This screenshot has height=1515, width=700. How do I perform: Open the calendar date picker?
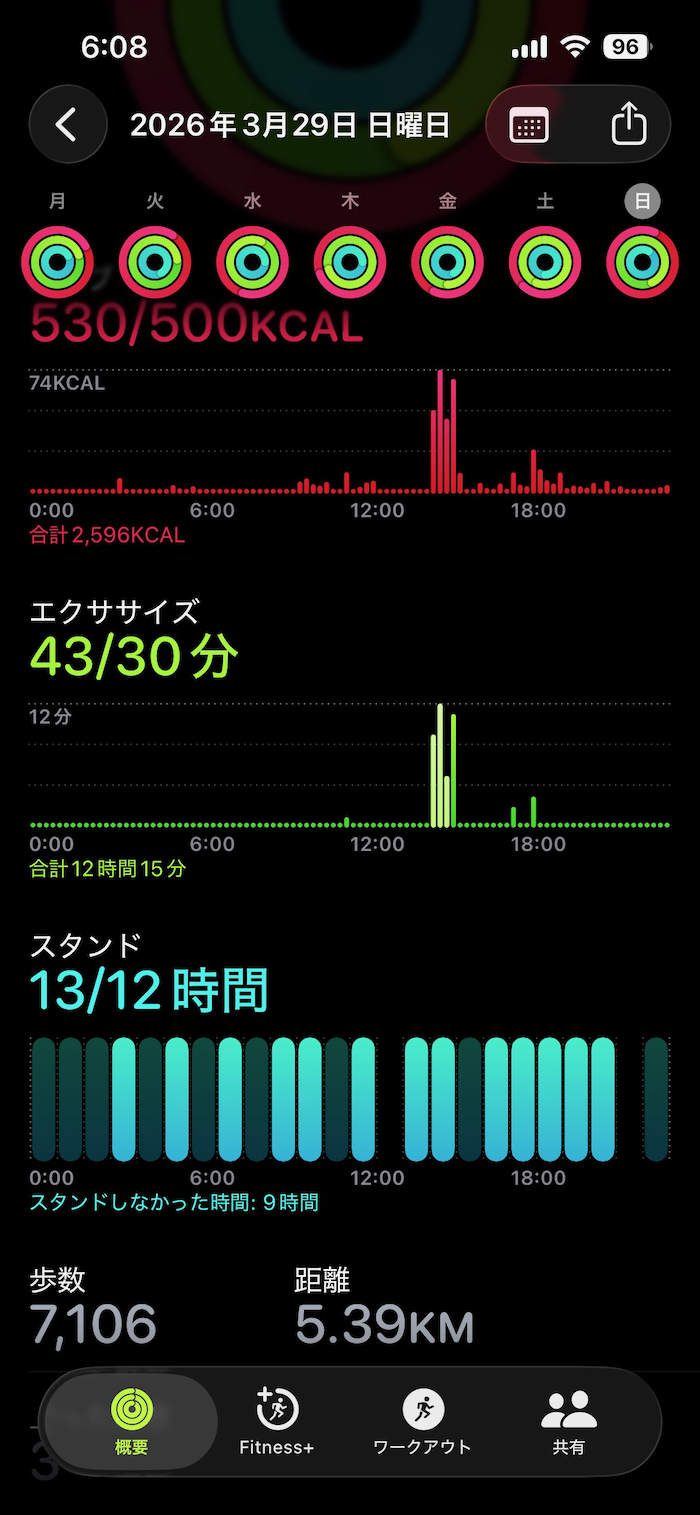[528, 125]
